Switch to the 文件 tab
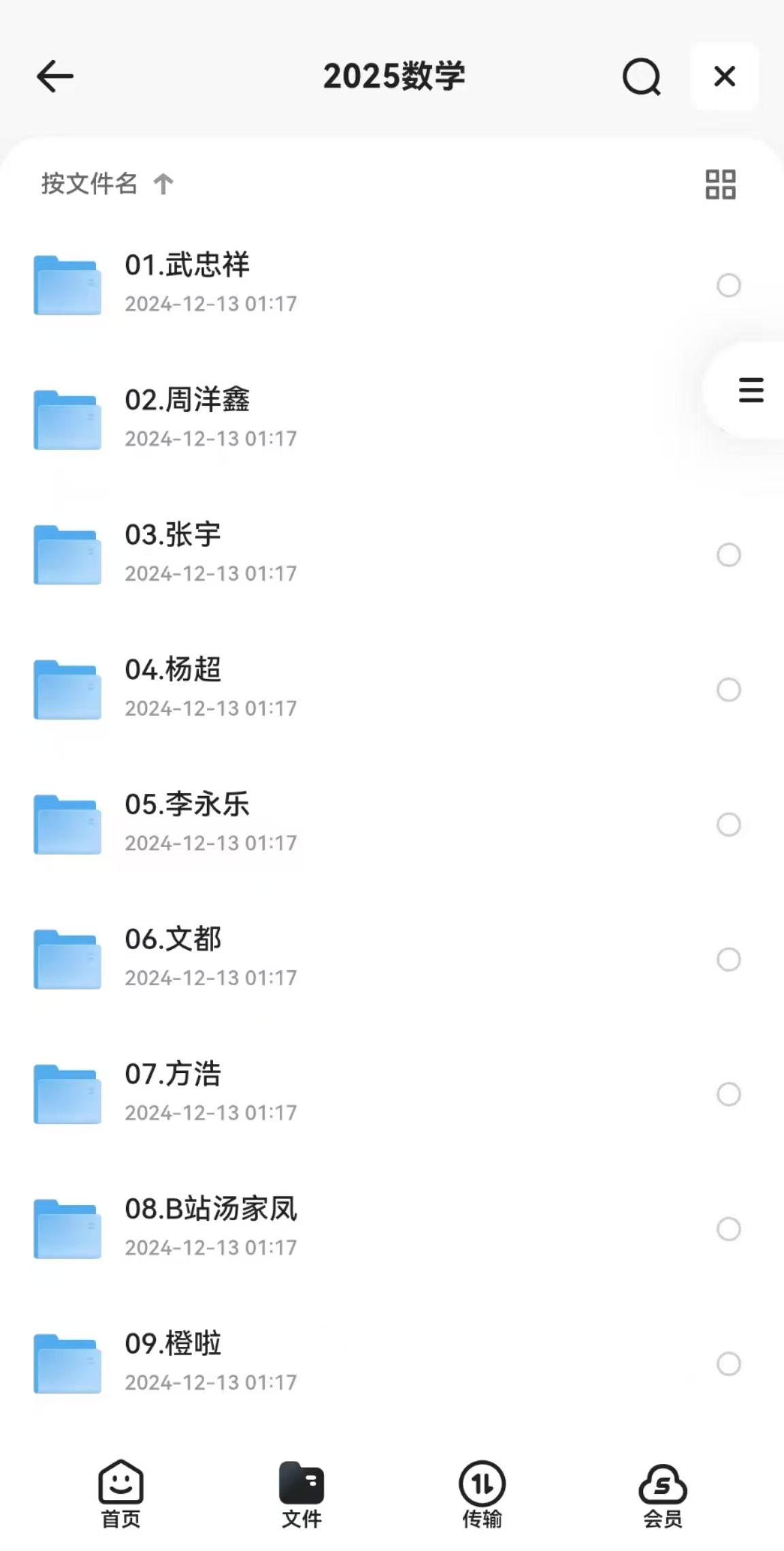The image size is (784, 1551). point(301,1494)
